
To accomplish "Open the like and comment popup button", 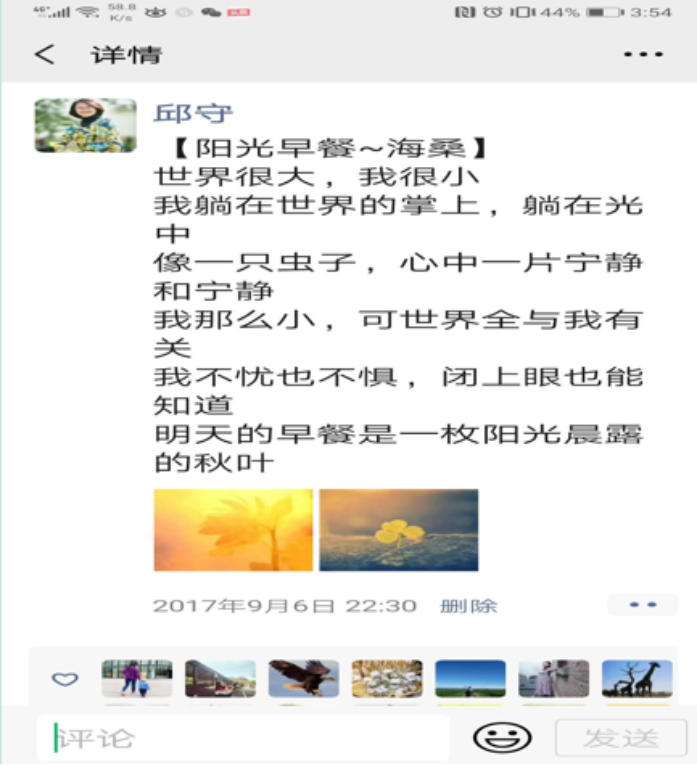I will click(636, 605).
